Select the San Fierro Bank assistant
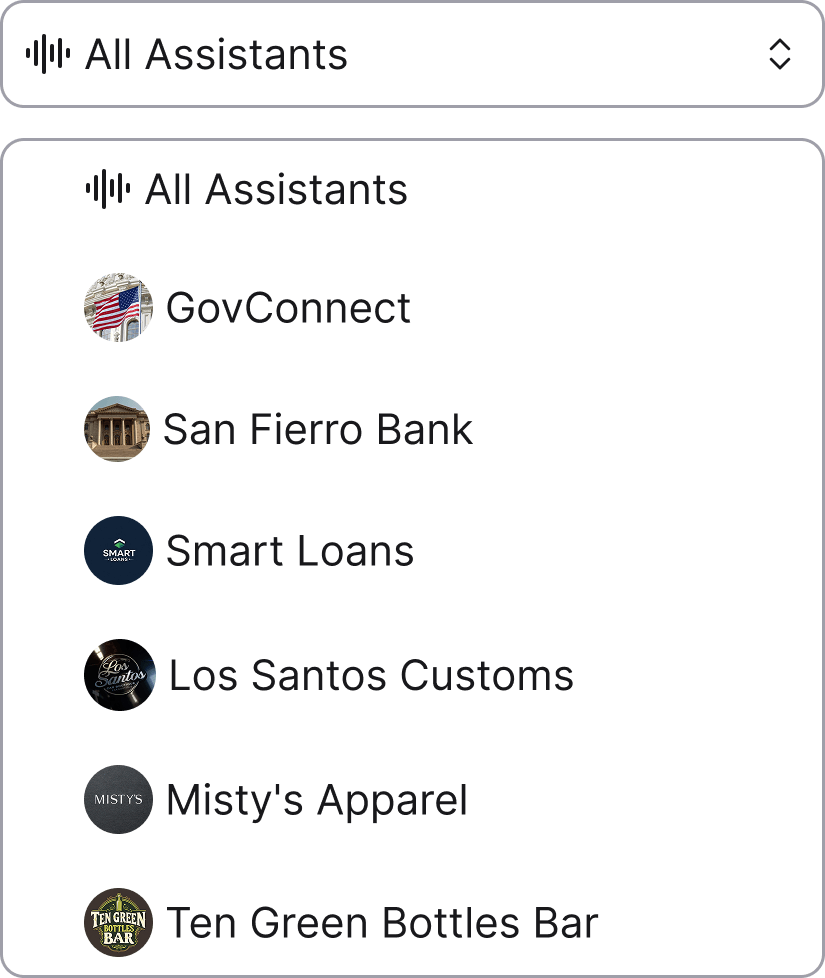Viewport: 825px width, 978px height. tap(317, 430)
